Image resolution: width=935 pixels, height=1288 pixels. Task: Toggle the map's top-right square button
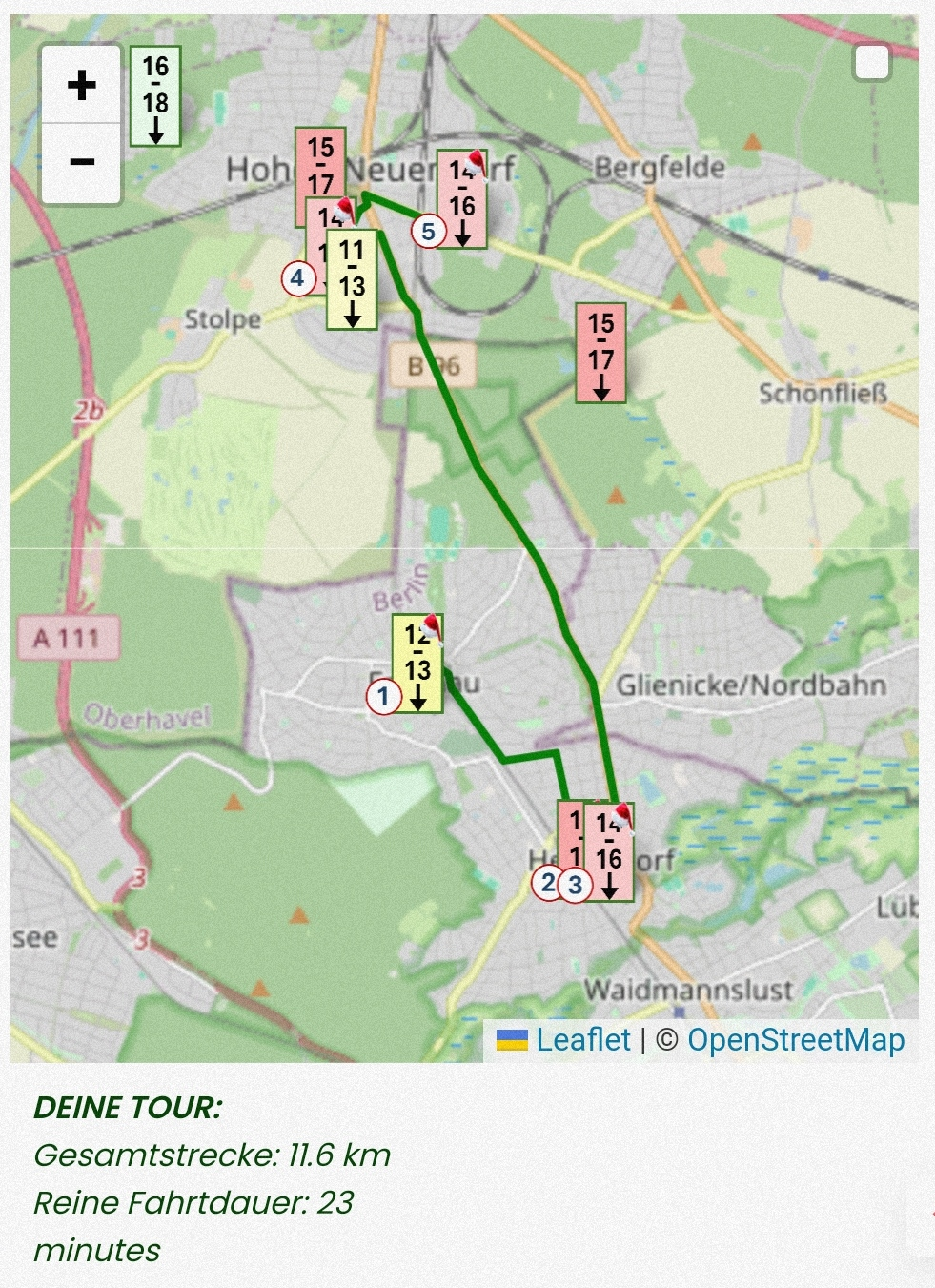(871, 64)
